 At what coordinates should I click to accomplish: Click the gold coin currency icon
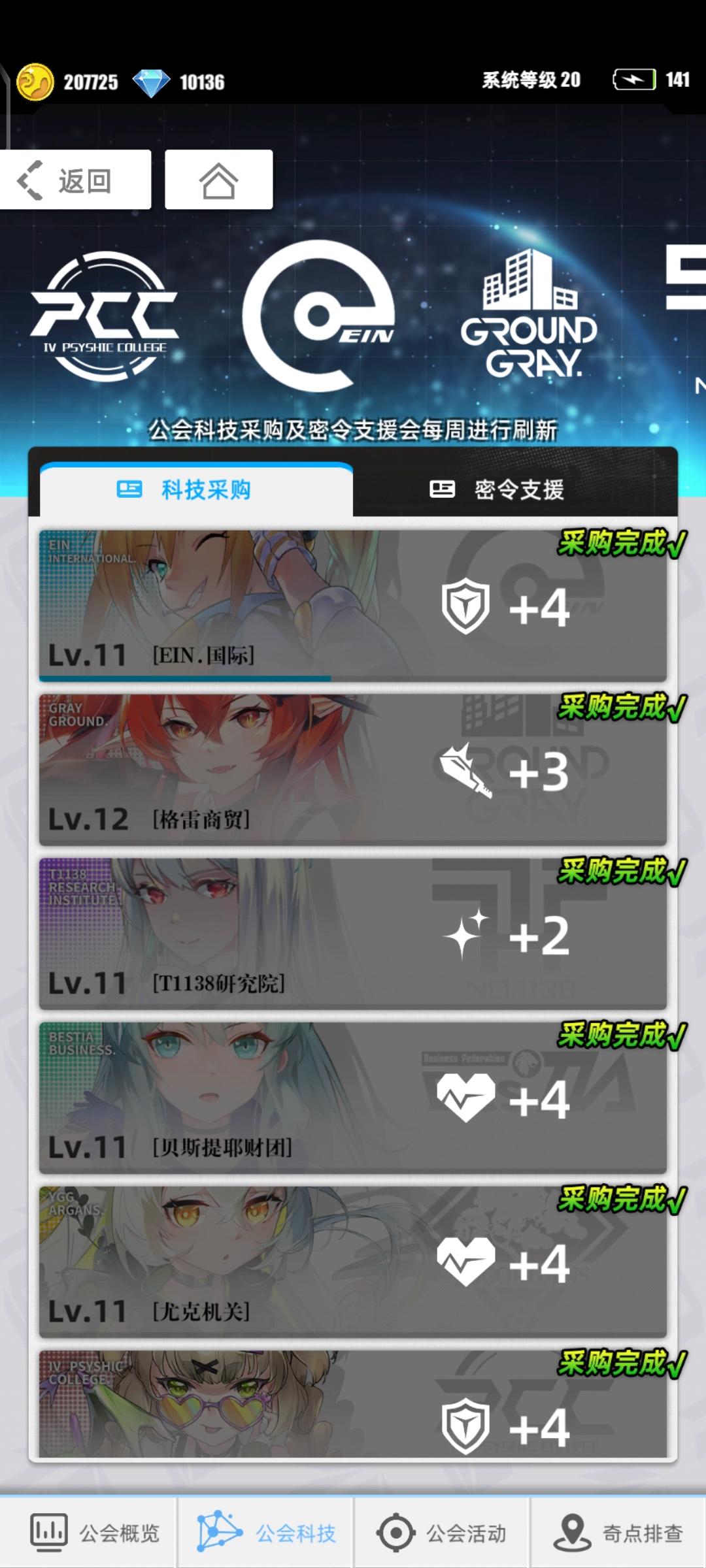(37, 81)
